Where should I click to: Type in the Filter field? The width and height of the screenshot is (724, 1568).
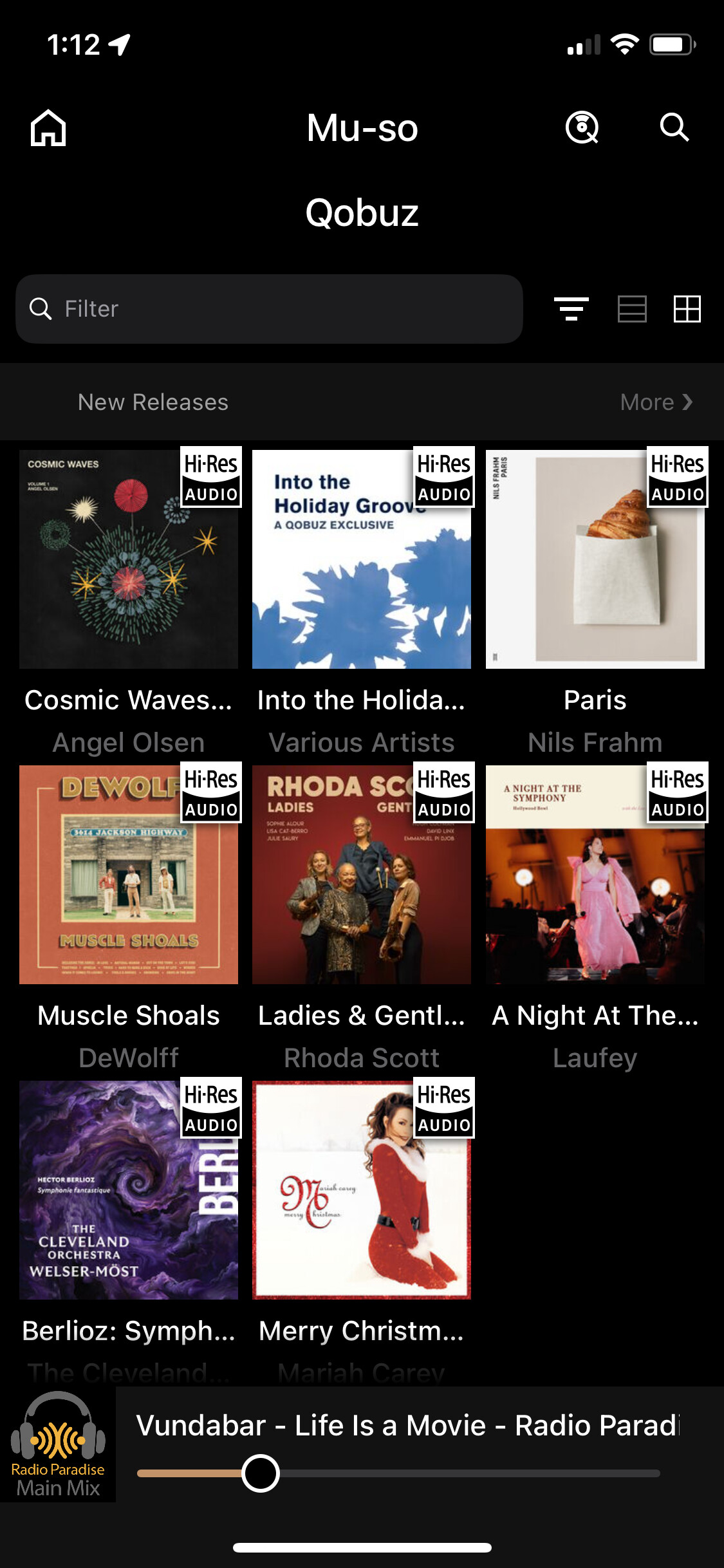(x=270, y=309)
